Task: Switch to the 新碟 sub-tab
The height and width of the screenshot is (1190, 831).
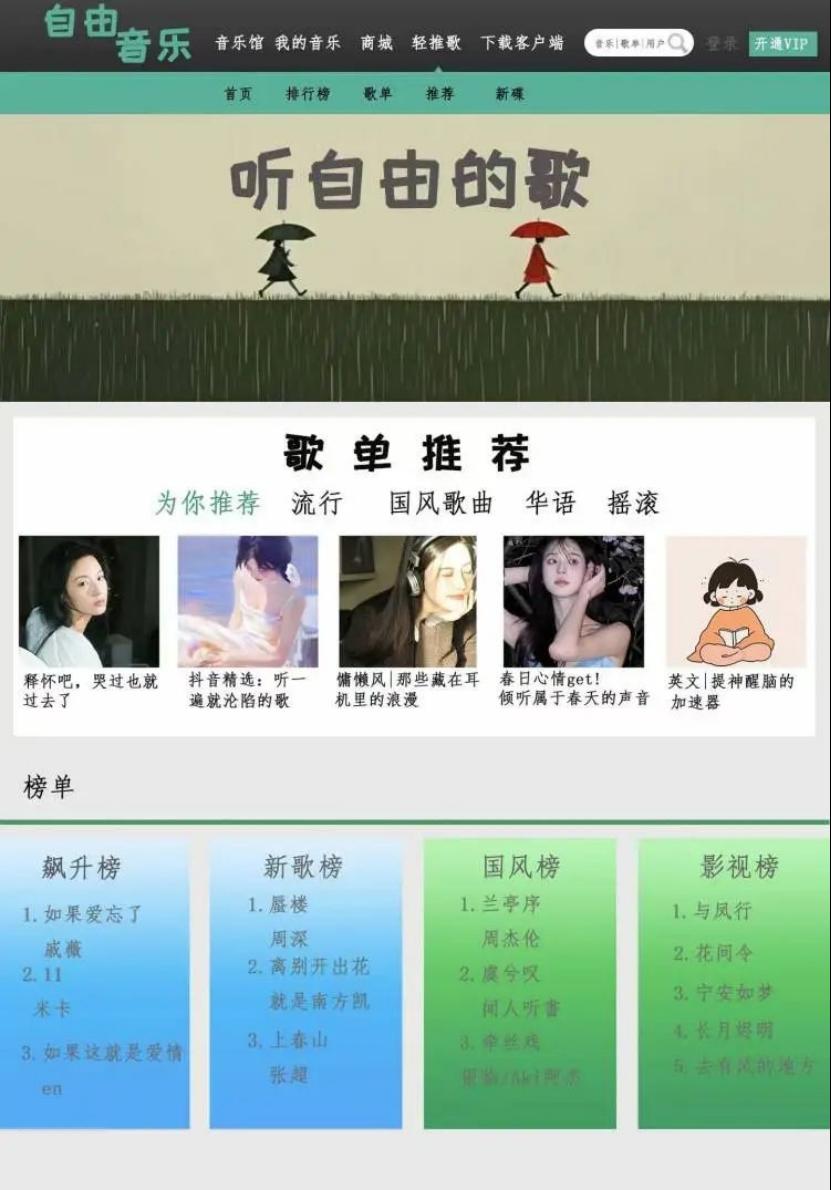Action: 509,94
